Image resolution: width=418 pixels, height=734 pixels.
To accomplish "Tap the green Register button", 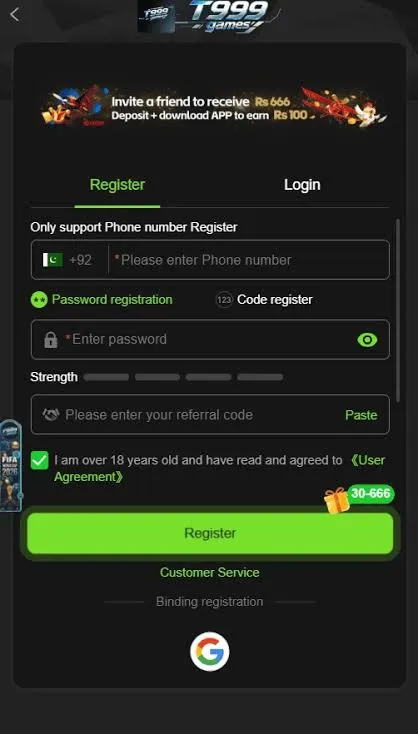I will (x=210, y=533).
